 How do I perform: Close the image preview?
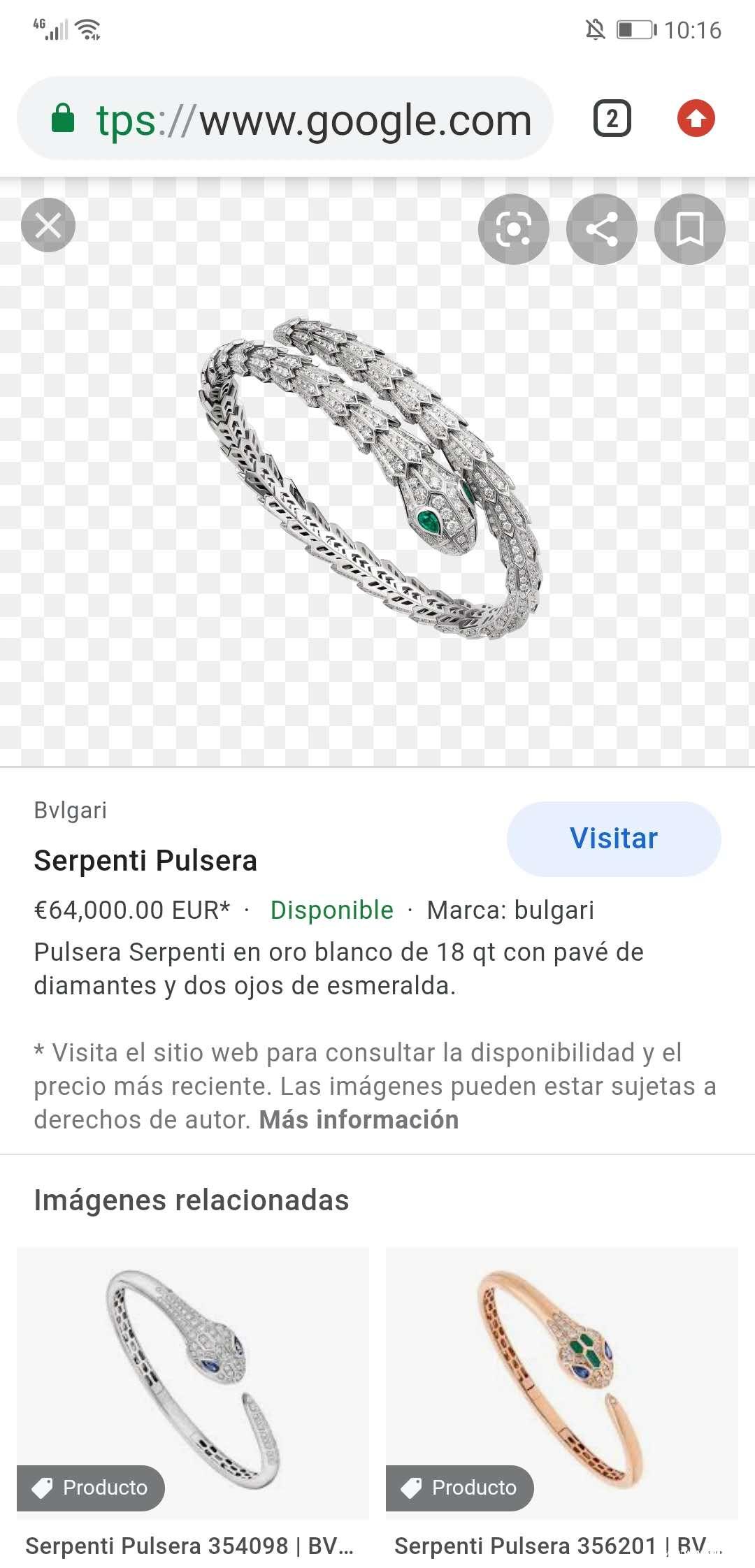pyautogui.click(x=48, y=225)
